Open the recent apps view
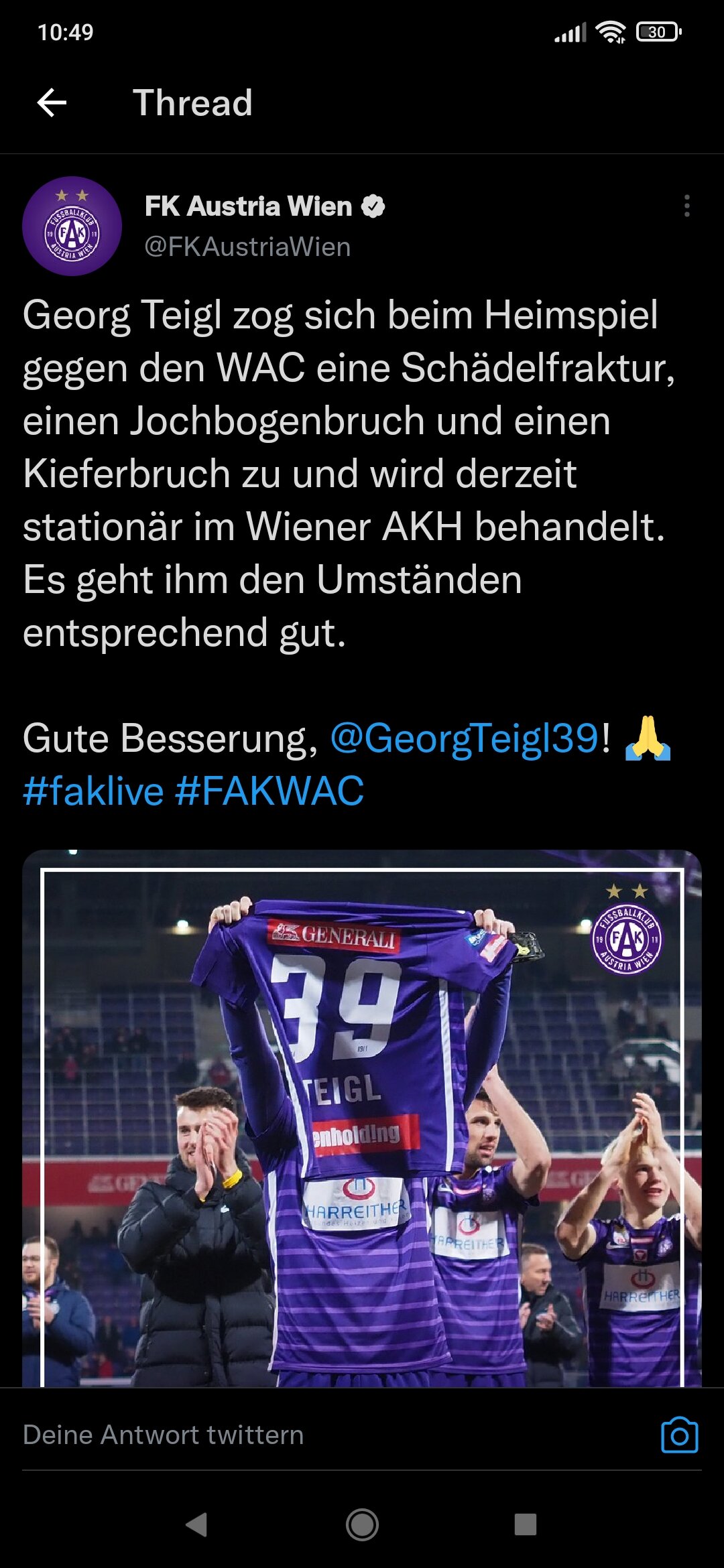This screenshot has width=724, height=1568. tap(526, 1524)
